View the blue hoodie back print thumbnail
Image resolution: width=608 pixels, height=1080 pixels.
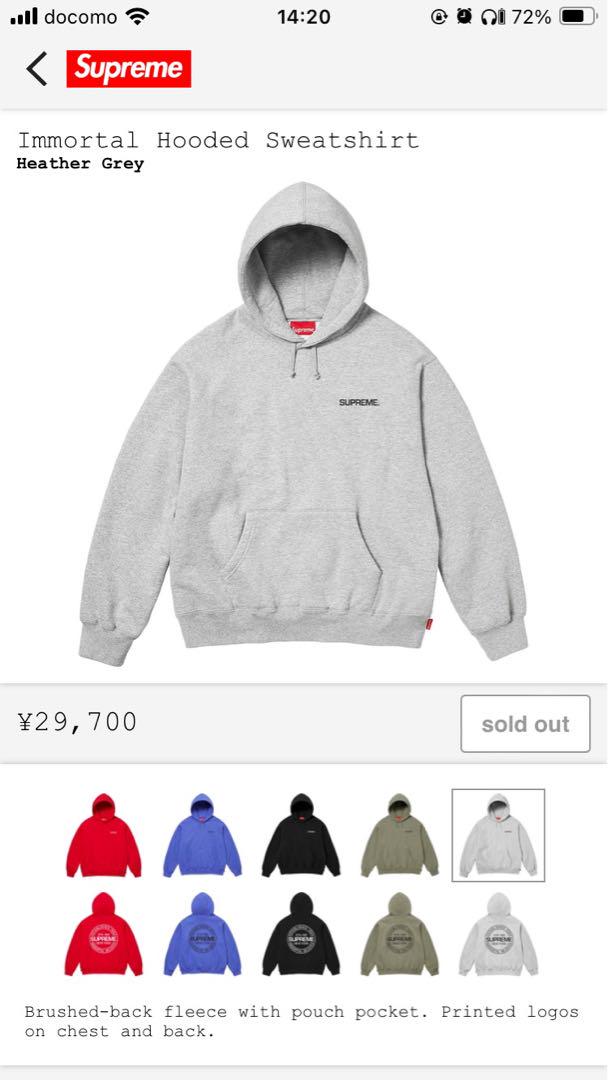pos(202,935)
